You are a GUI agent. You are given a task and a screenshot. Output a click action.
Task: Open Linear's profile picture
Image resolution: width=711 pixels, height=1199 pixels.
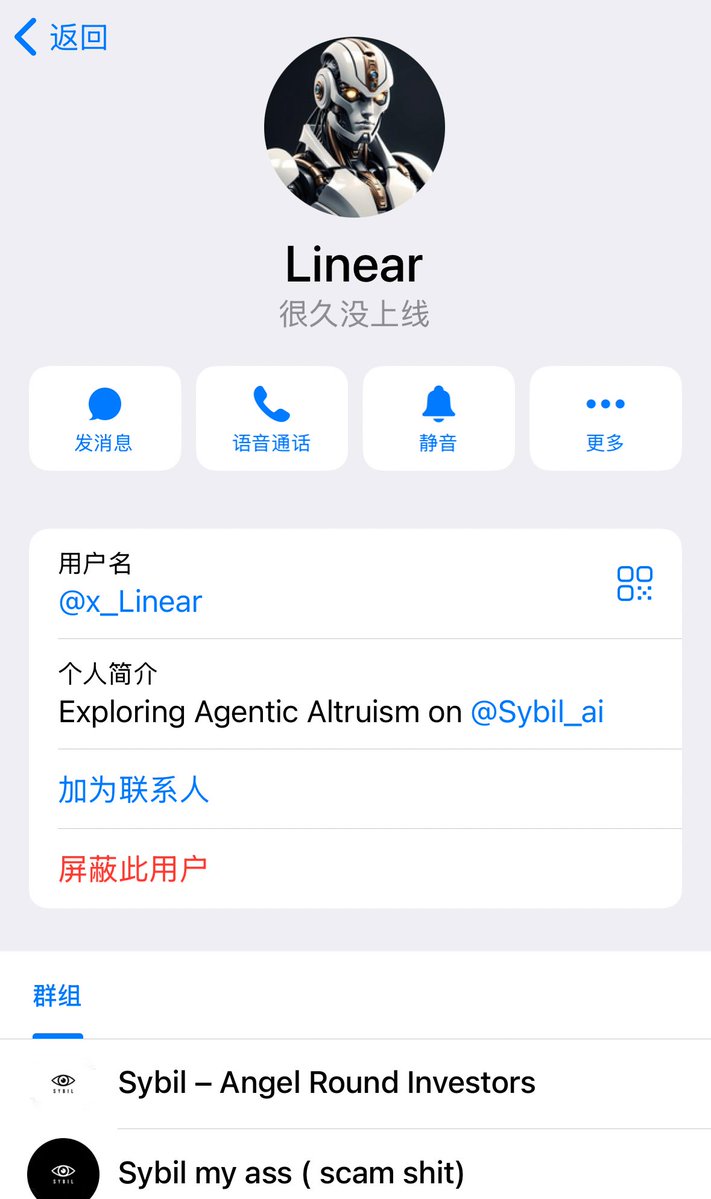point(354,127)
